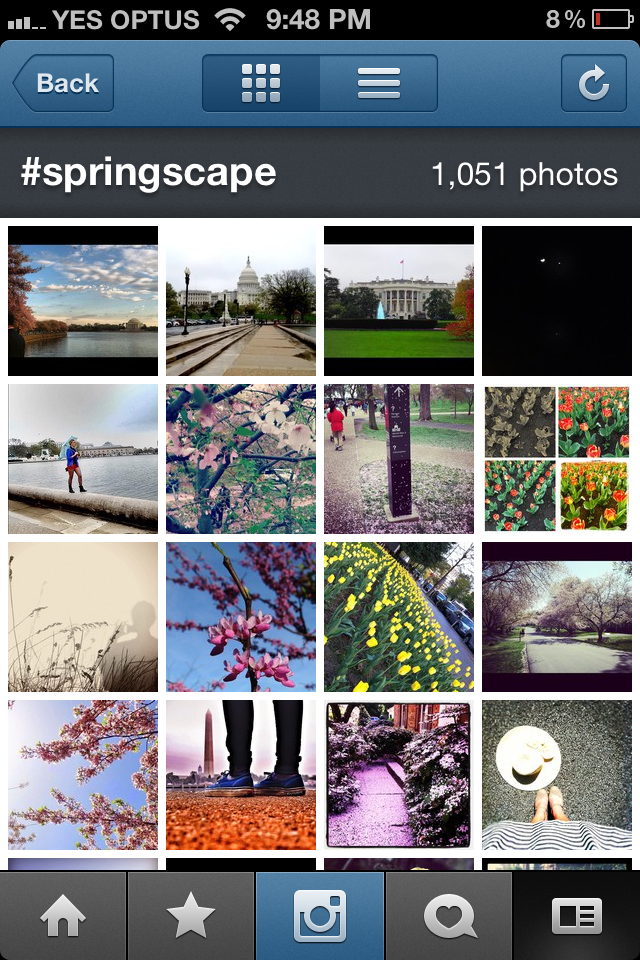The height and width of the screenshot is (960, 640).
Task: Open the Jefferson Memorial waterfront photo
Action: tap(83, 301)
